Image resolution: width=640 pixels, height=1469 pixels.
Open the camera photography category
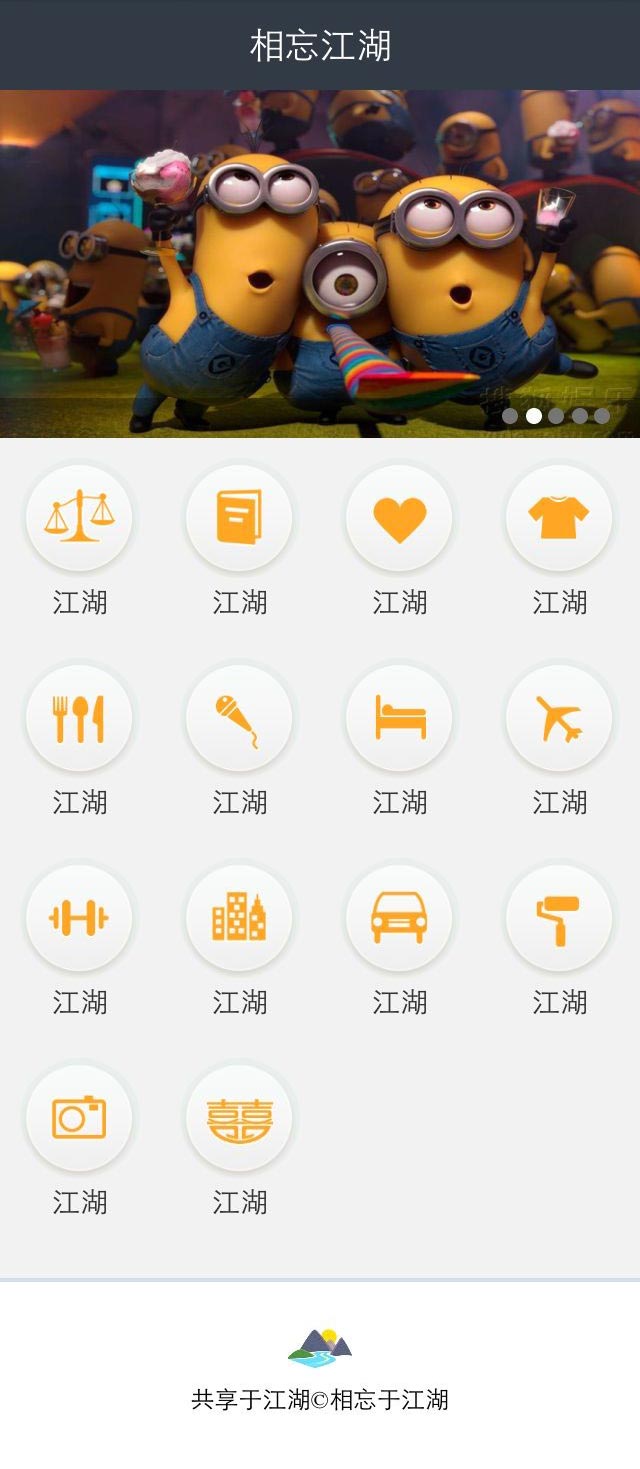coord(79,1118)
